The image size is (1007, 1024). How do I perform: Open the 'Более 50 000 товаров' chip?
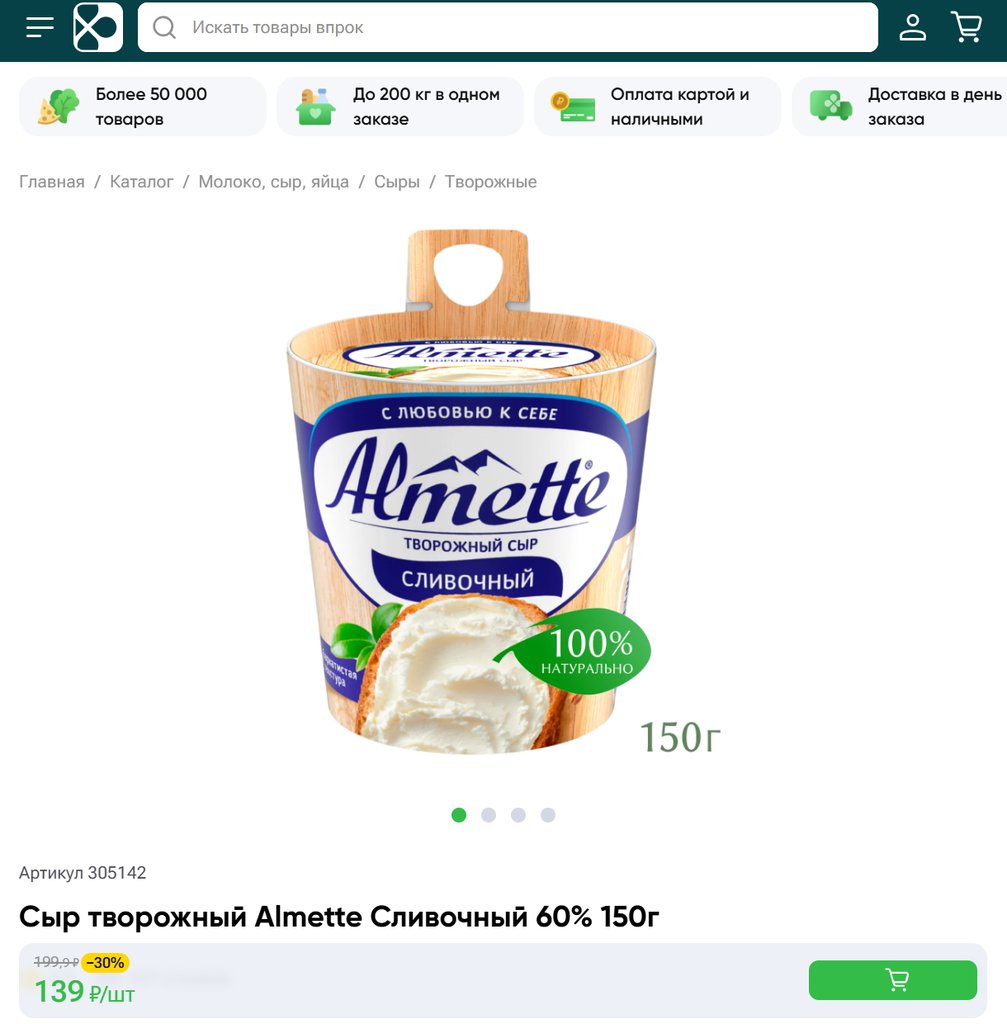click(x=143, y=107)
